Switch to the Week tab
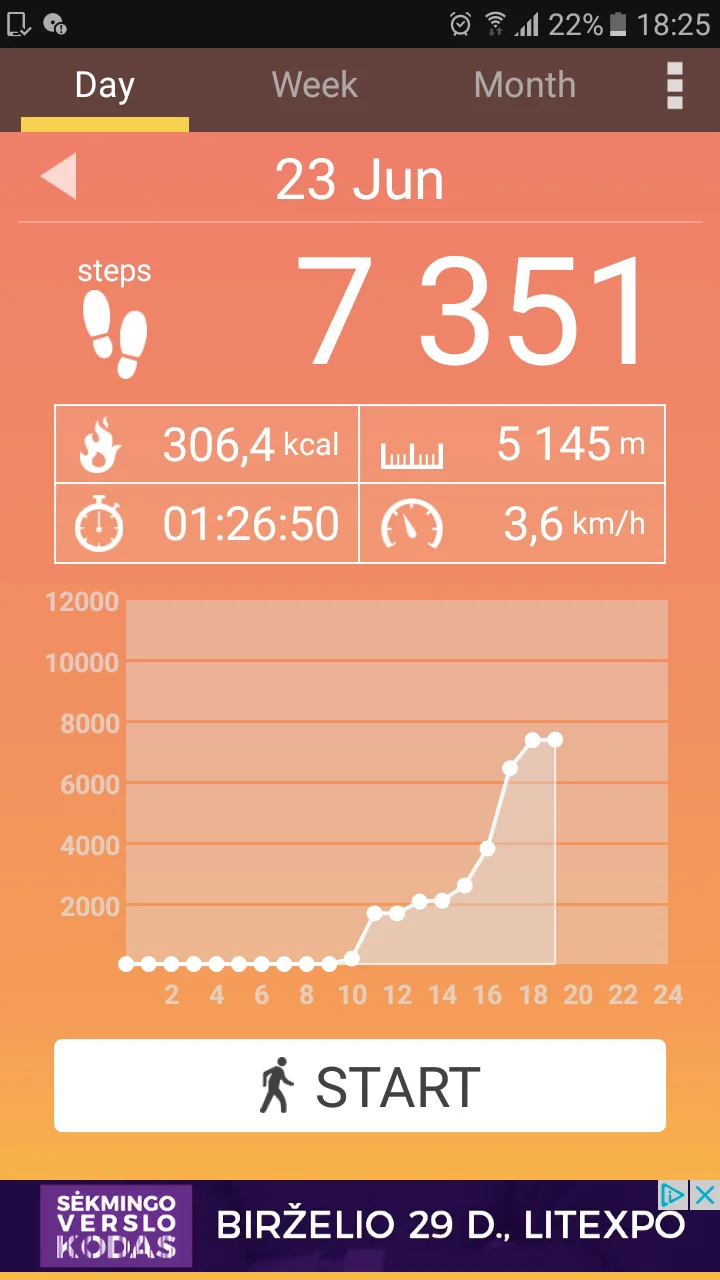The width and height of the screenshot is (720, 1280). pos(314,86)
